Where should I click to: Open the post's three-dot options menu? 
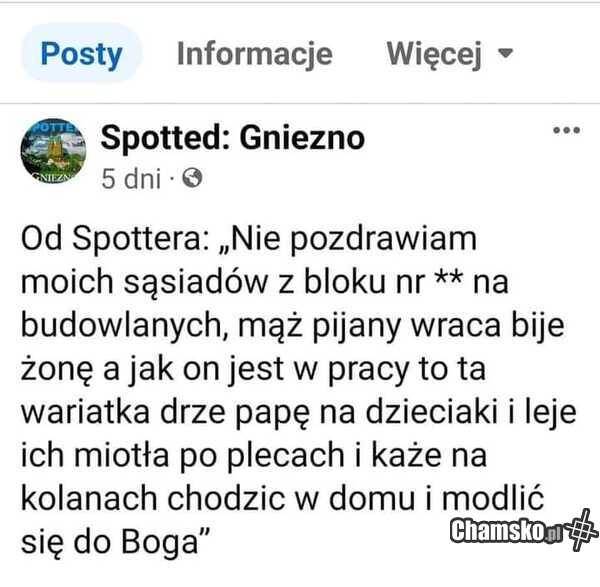coord(566,131)
